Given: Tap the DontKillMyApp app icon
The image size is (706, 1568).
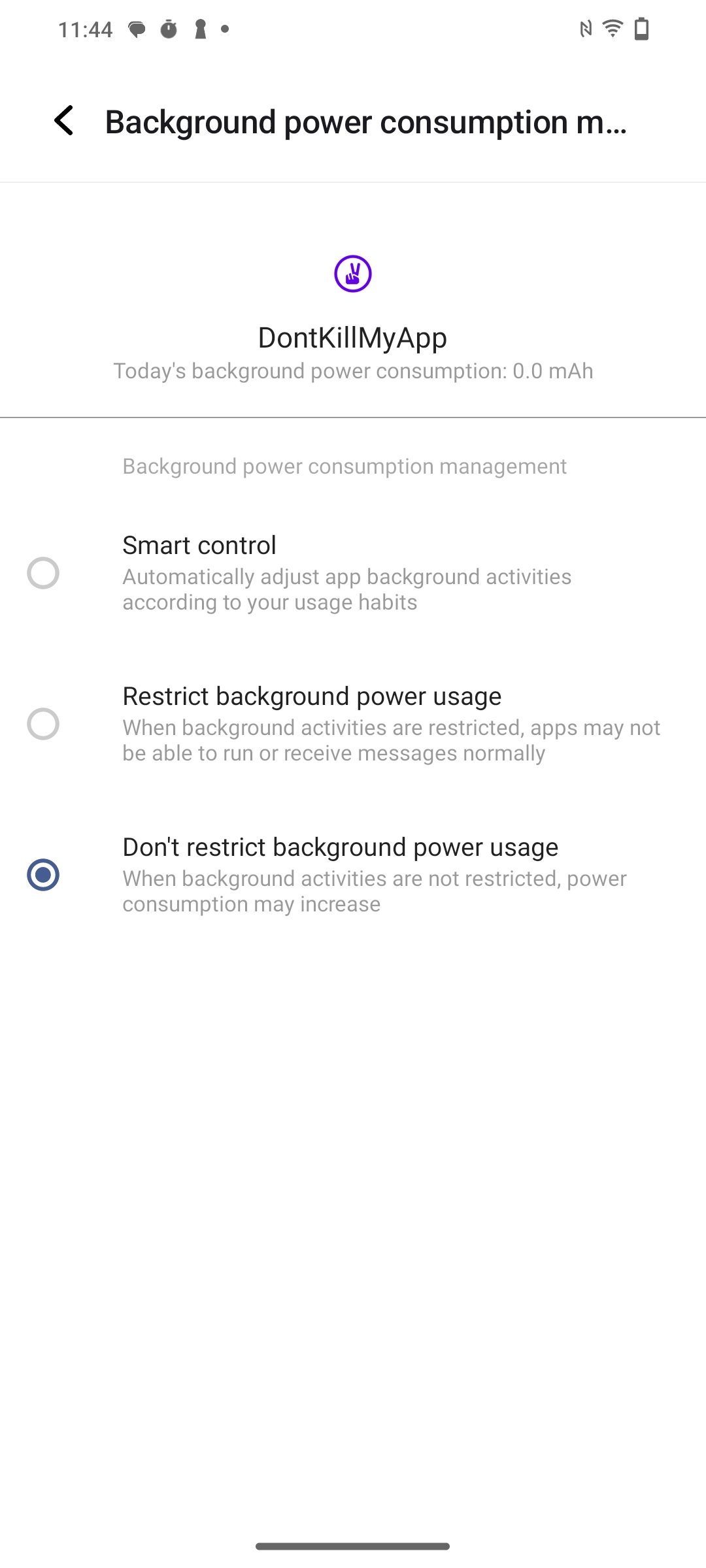Looking at the screenshot, I should coord(353,274).
